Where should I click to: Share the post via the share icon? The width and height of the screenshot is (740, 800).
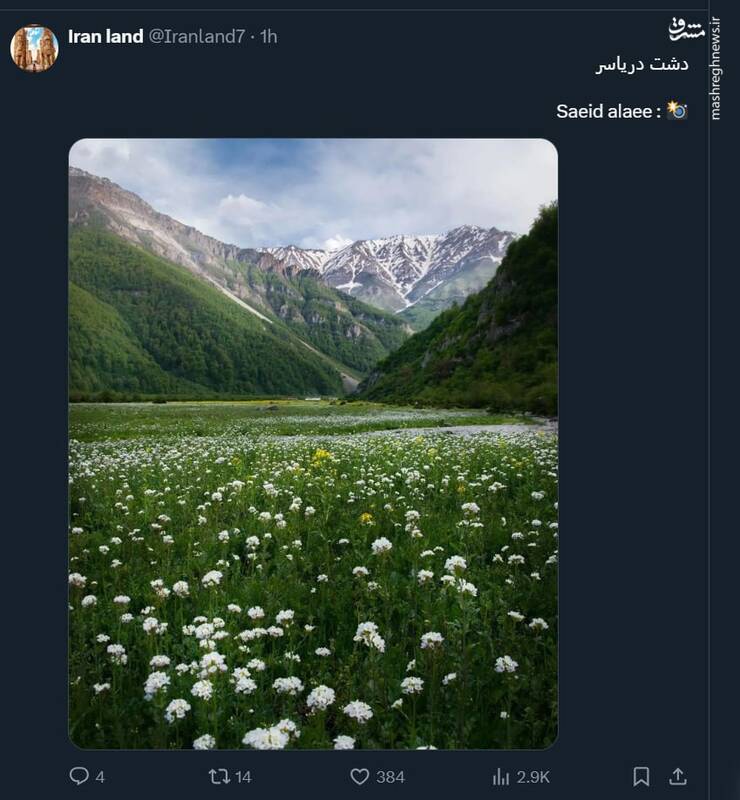click(x=678, y=776)
